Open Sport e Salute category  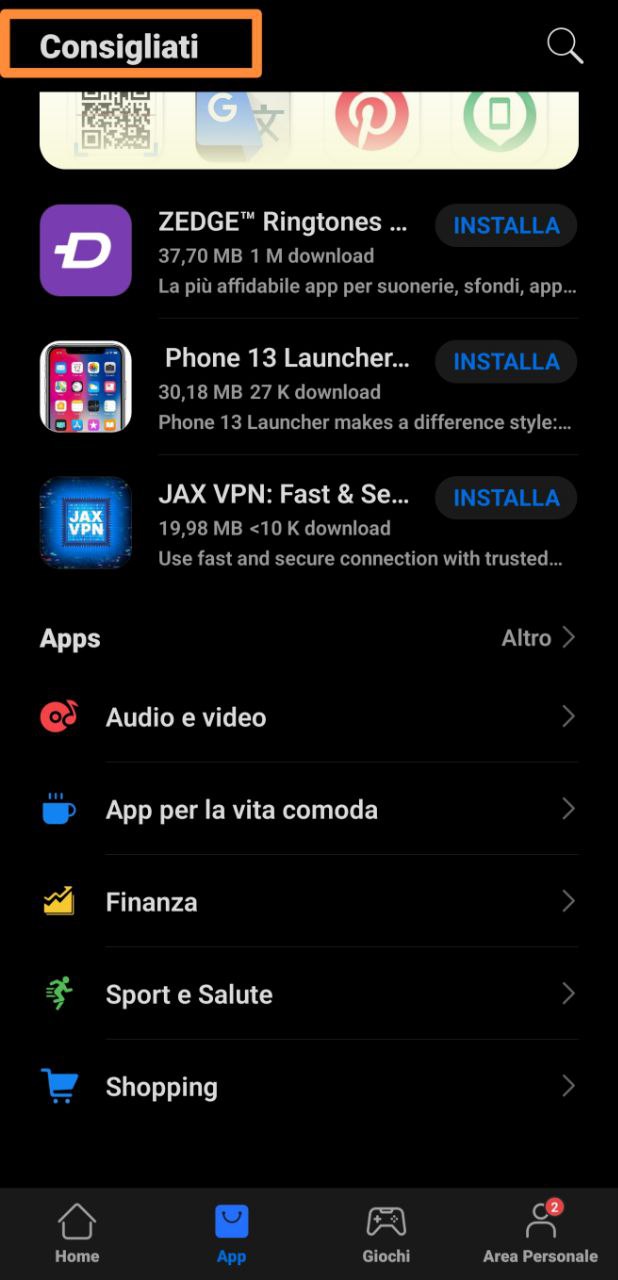pyautogui.click(x=308, y=994)
